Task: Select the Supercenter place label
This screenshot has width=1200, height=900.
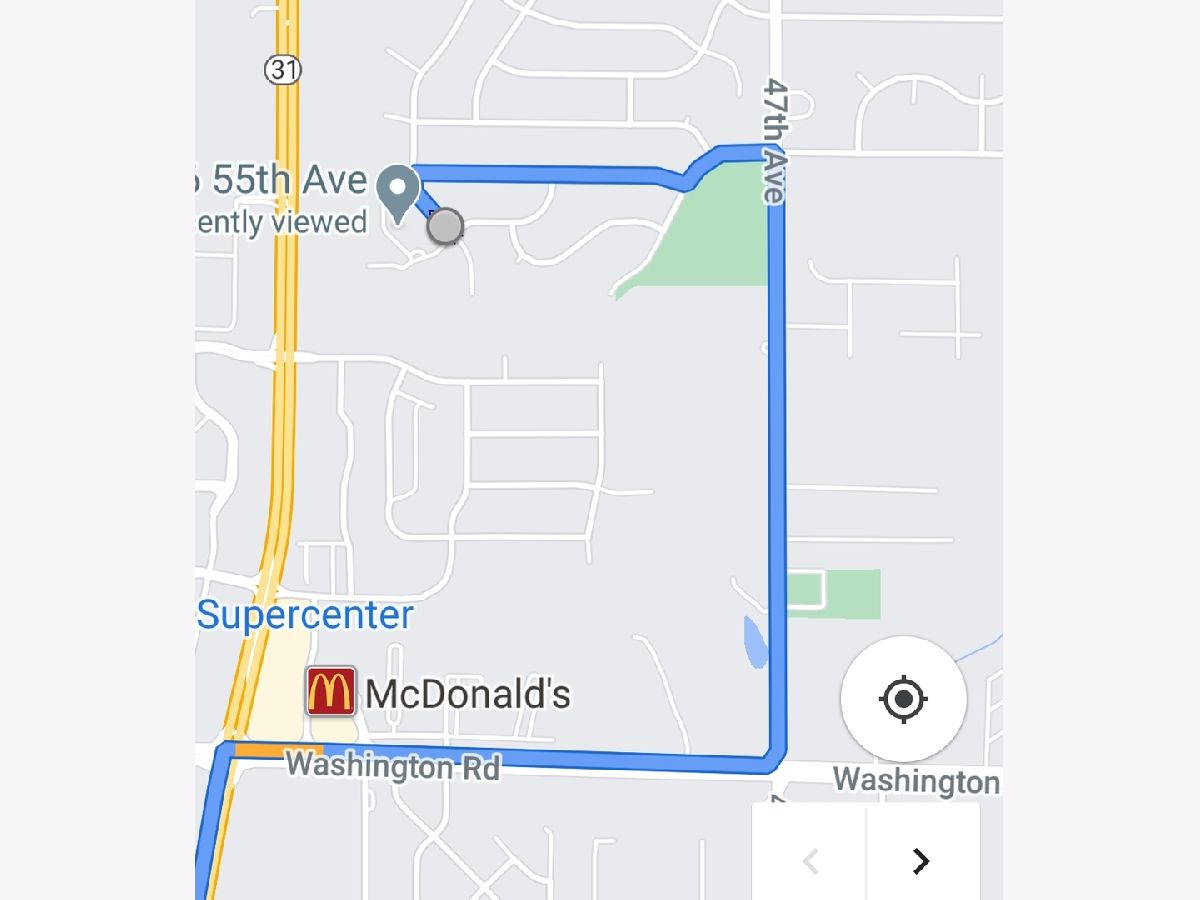Action: point(305,614)
